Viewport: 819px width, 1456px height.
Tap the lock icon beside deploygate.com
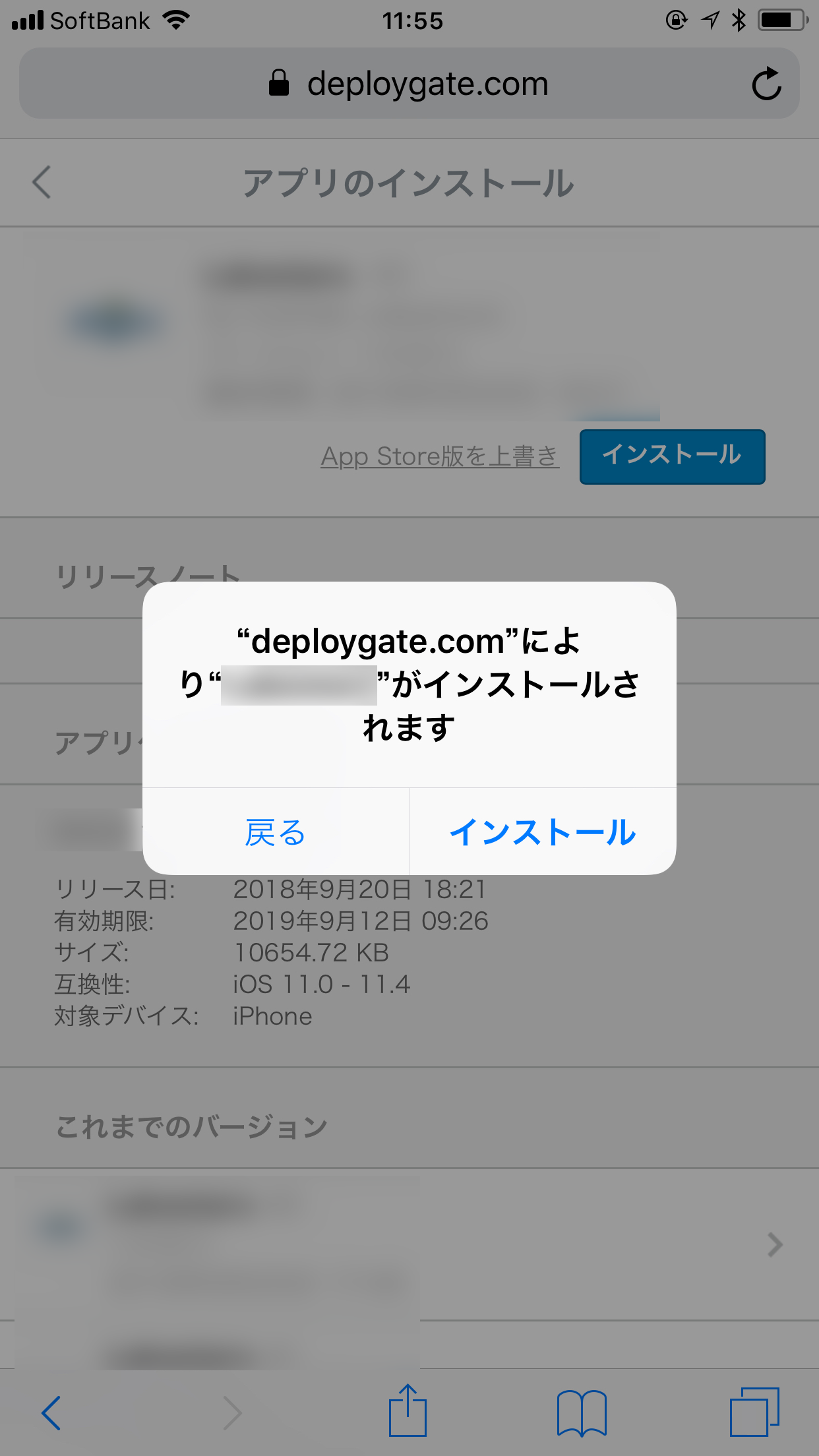(278, 83)
